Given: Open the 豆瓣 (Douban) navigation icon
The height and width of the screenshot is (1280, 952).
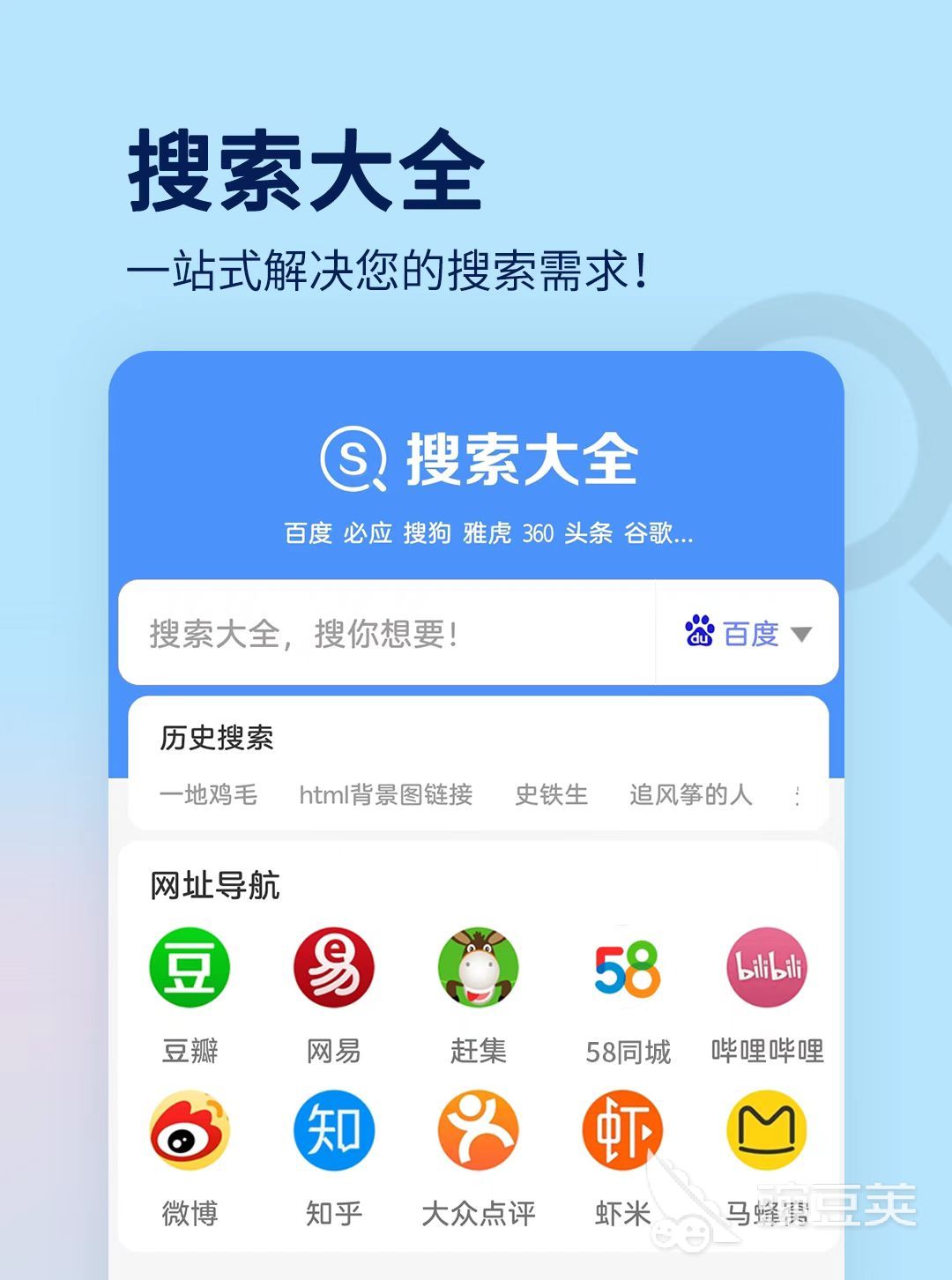Looking at the screenshot, I should point(190,967).
